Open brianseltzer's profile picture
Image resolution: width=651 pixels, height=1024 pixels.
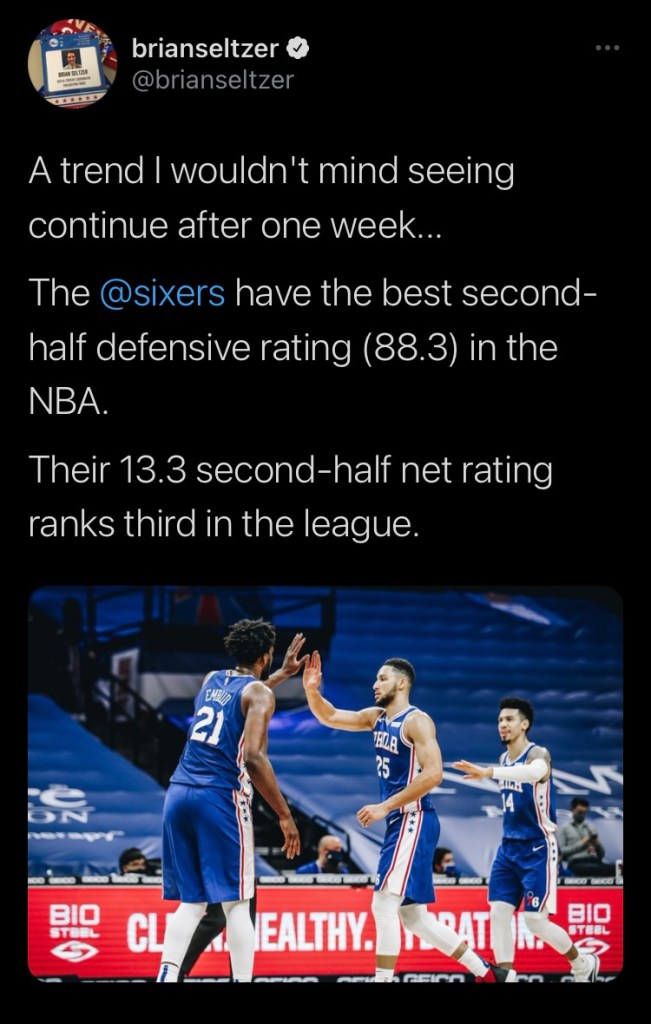[x=72, y=62]
